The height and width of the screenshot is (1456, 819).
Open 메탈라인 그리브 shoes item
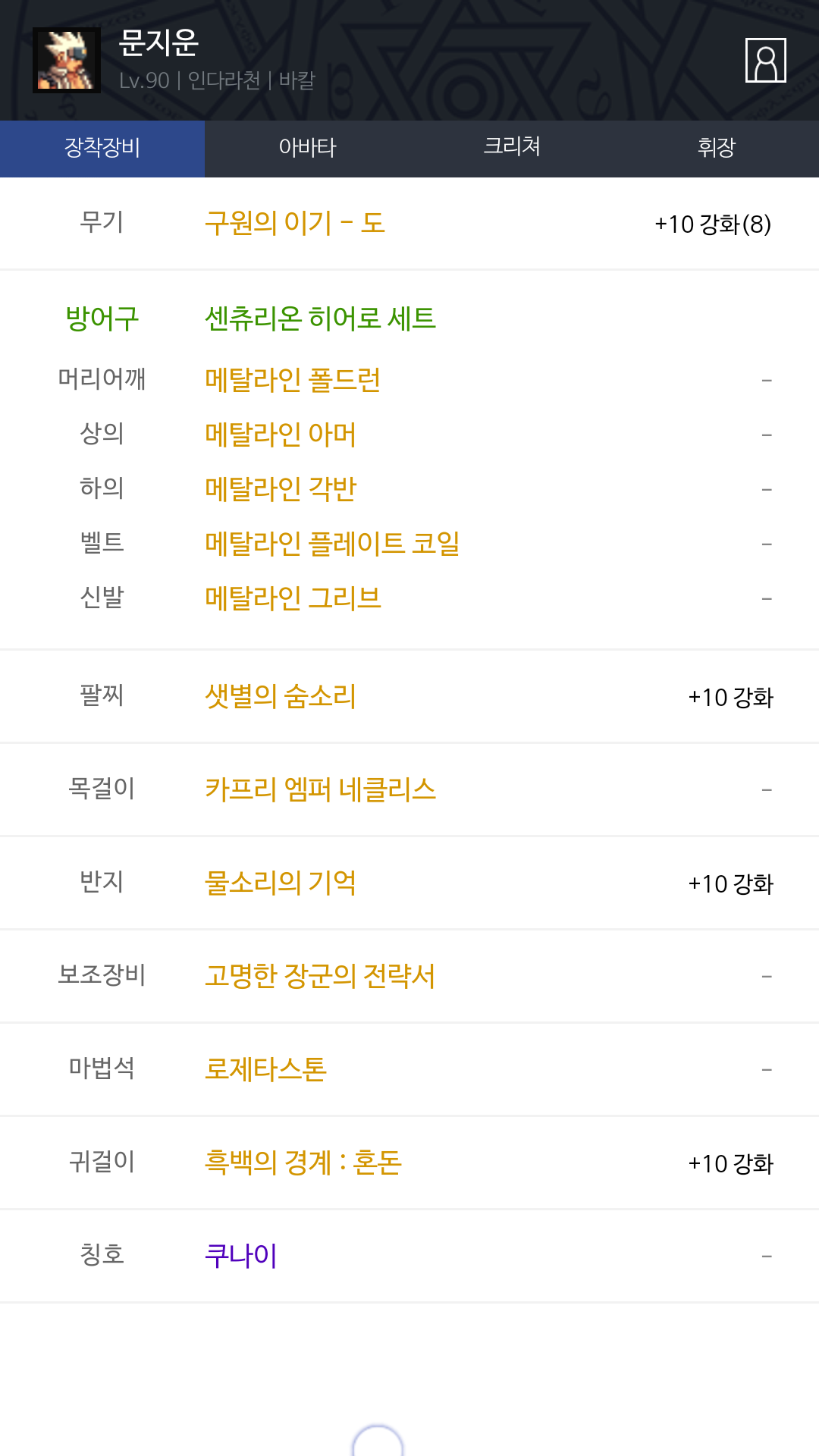point(293,598)
